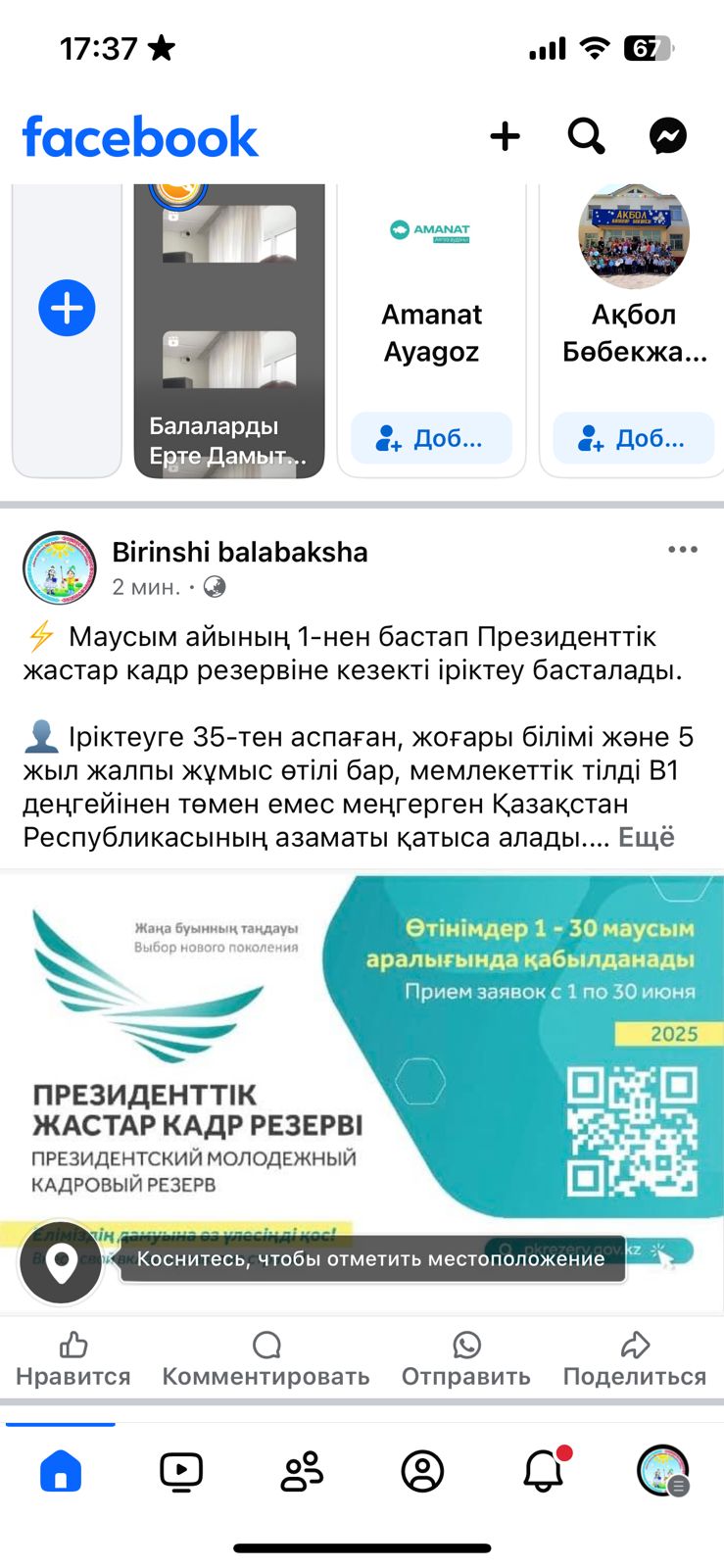The image size is (724, 1568).
Task: Open the post options three-dot menu
Action: 682,550
